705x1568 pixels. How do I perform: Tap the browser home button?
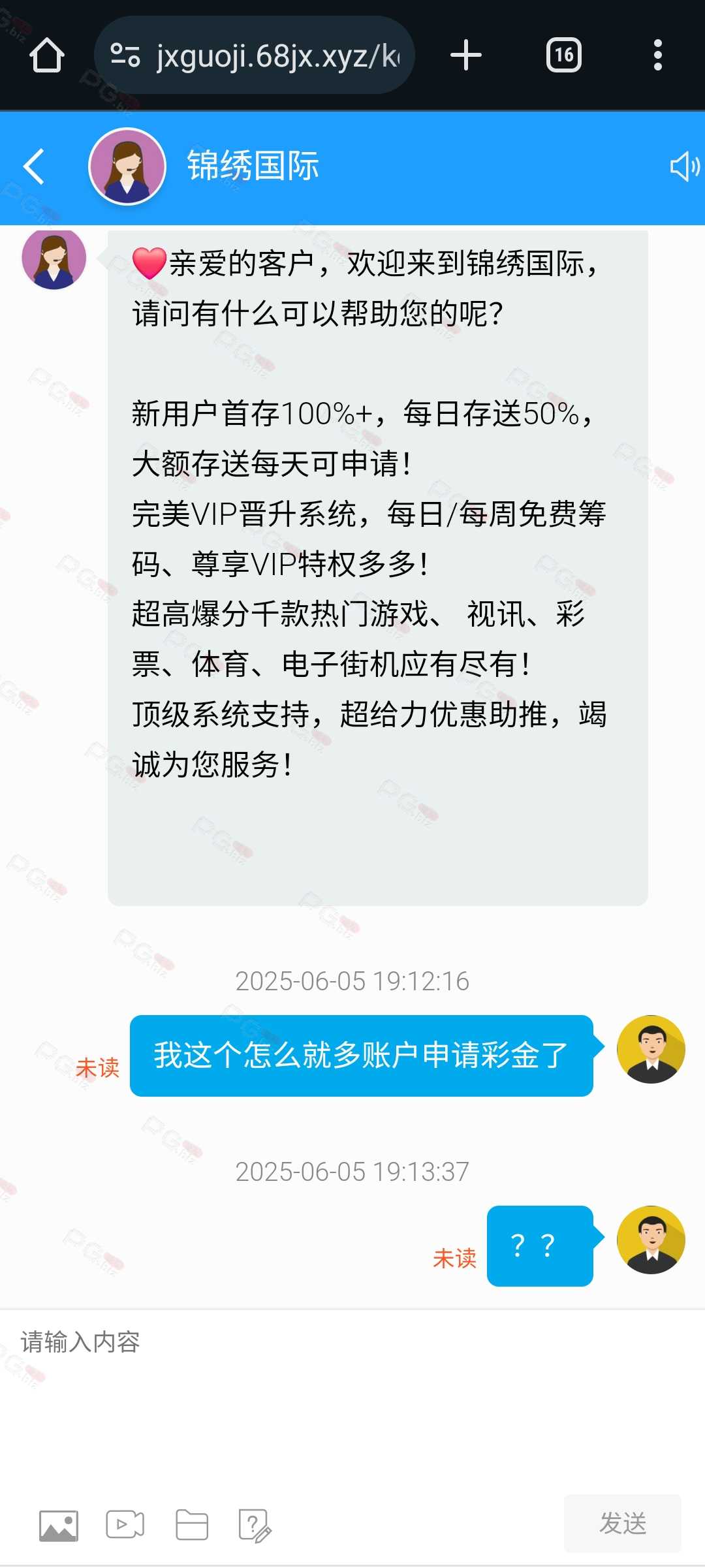point(47,55)
